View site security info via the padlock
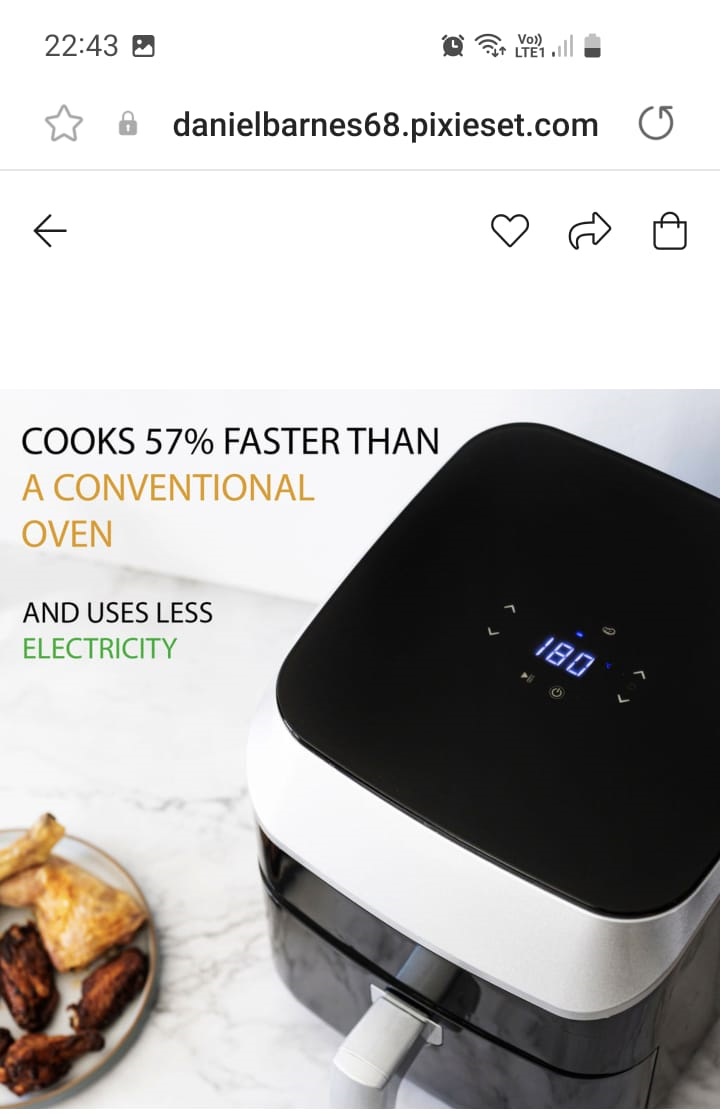The width and height of the screenshot is (722, 1114). (x=128, y=125)
